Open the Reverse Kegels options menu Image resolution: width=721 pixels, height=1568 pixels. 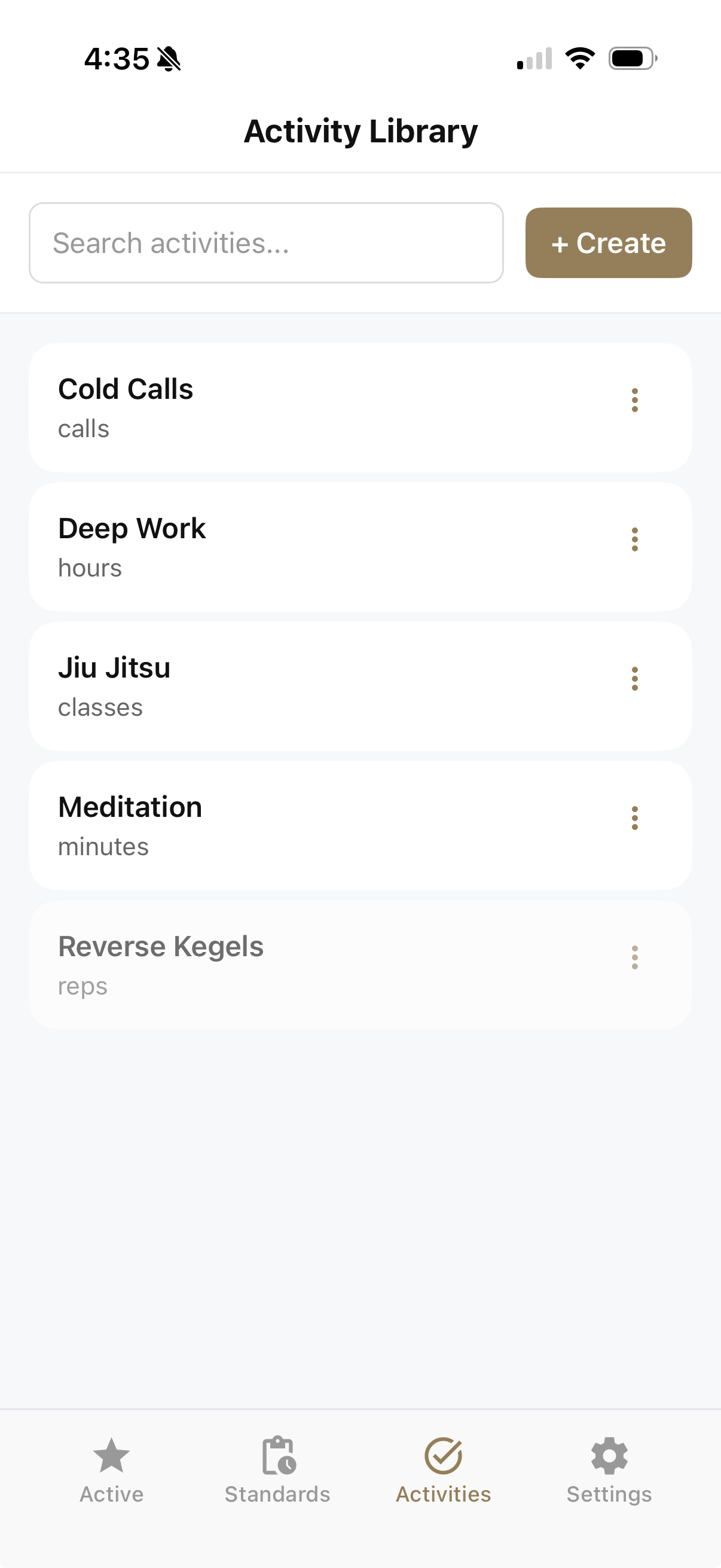tap(634, 957)
